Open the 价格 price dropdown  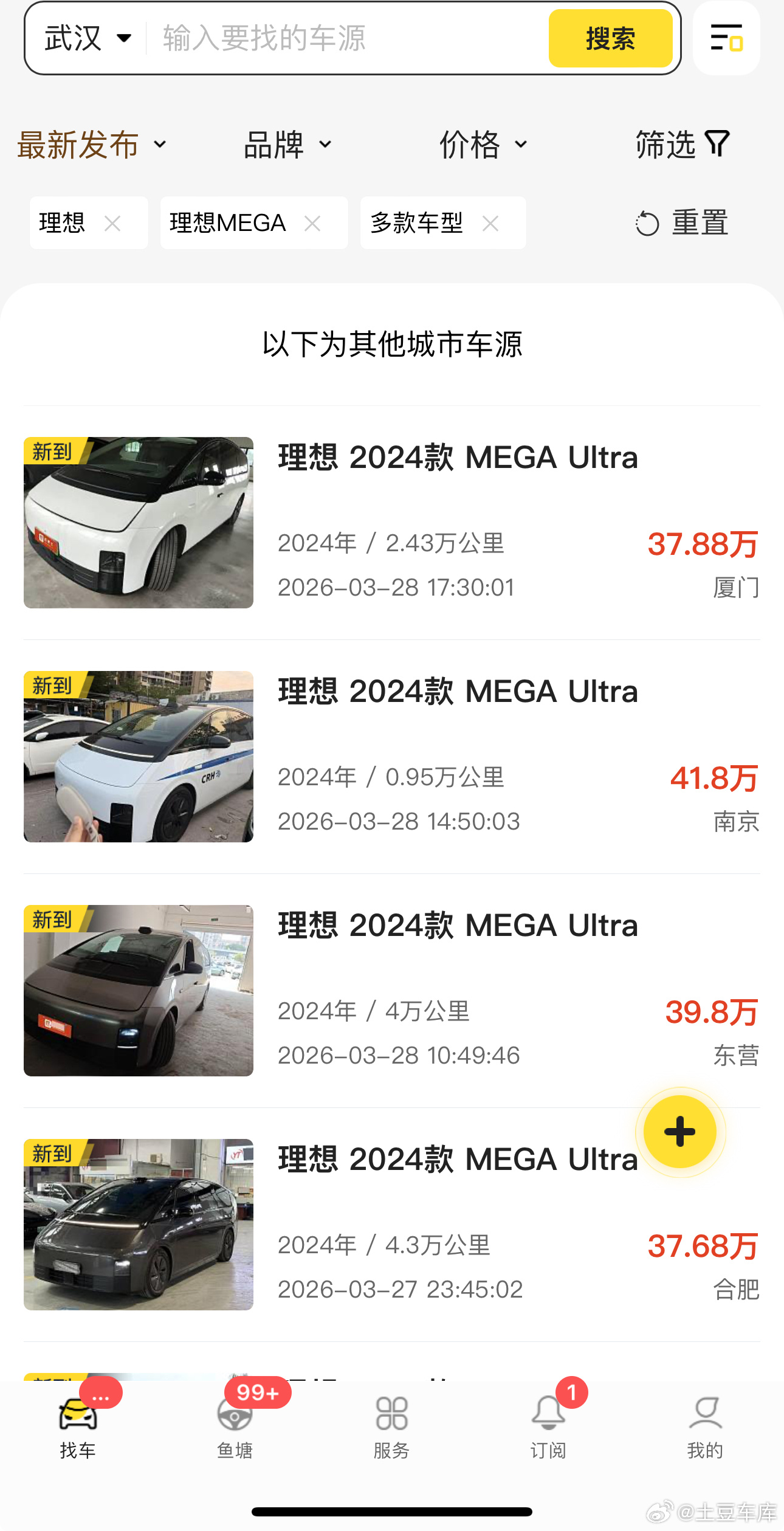click(x=482, y=145)
